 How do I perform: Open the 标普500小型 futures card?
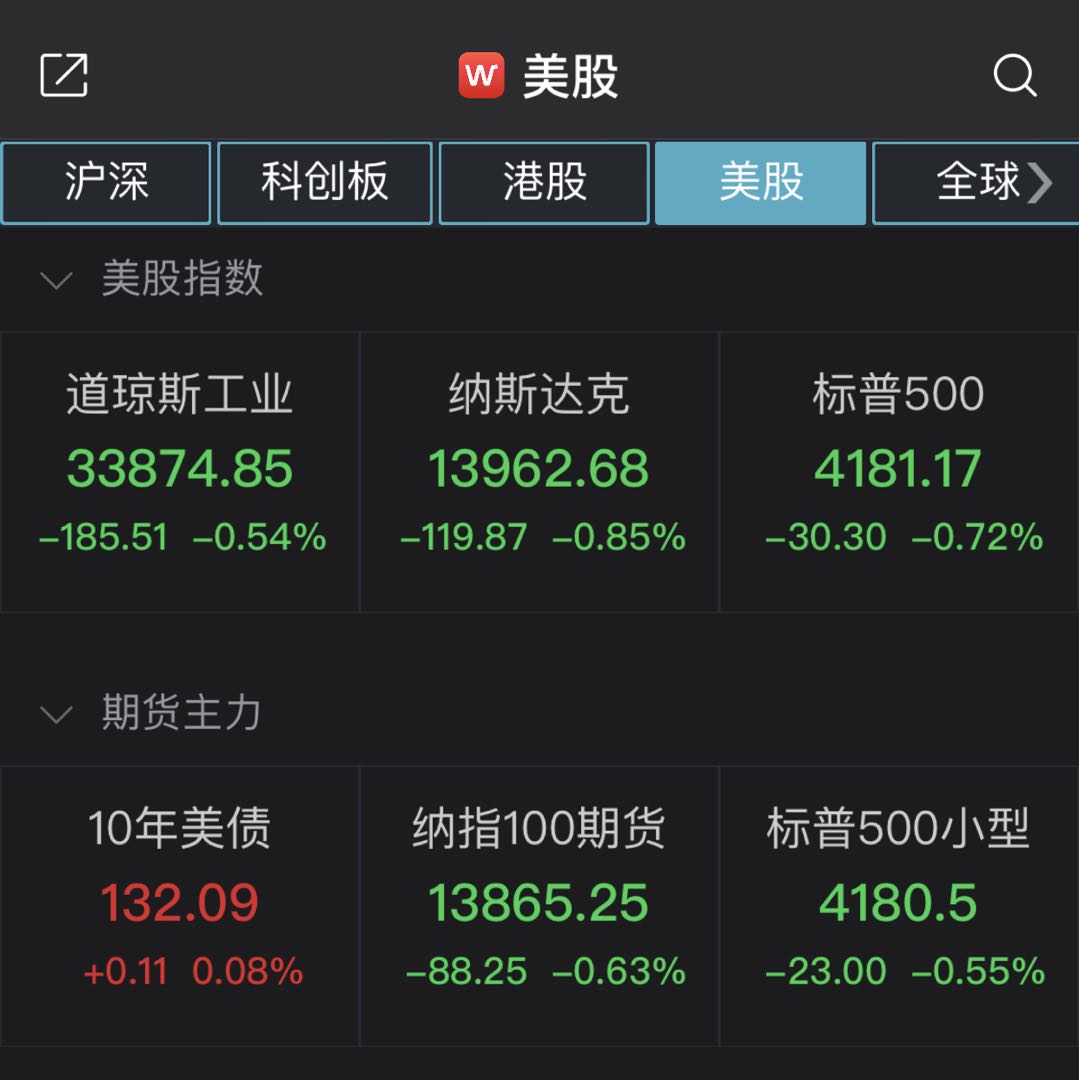click(898, 905)
